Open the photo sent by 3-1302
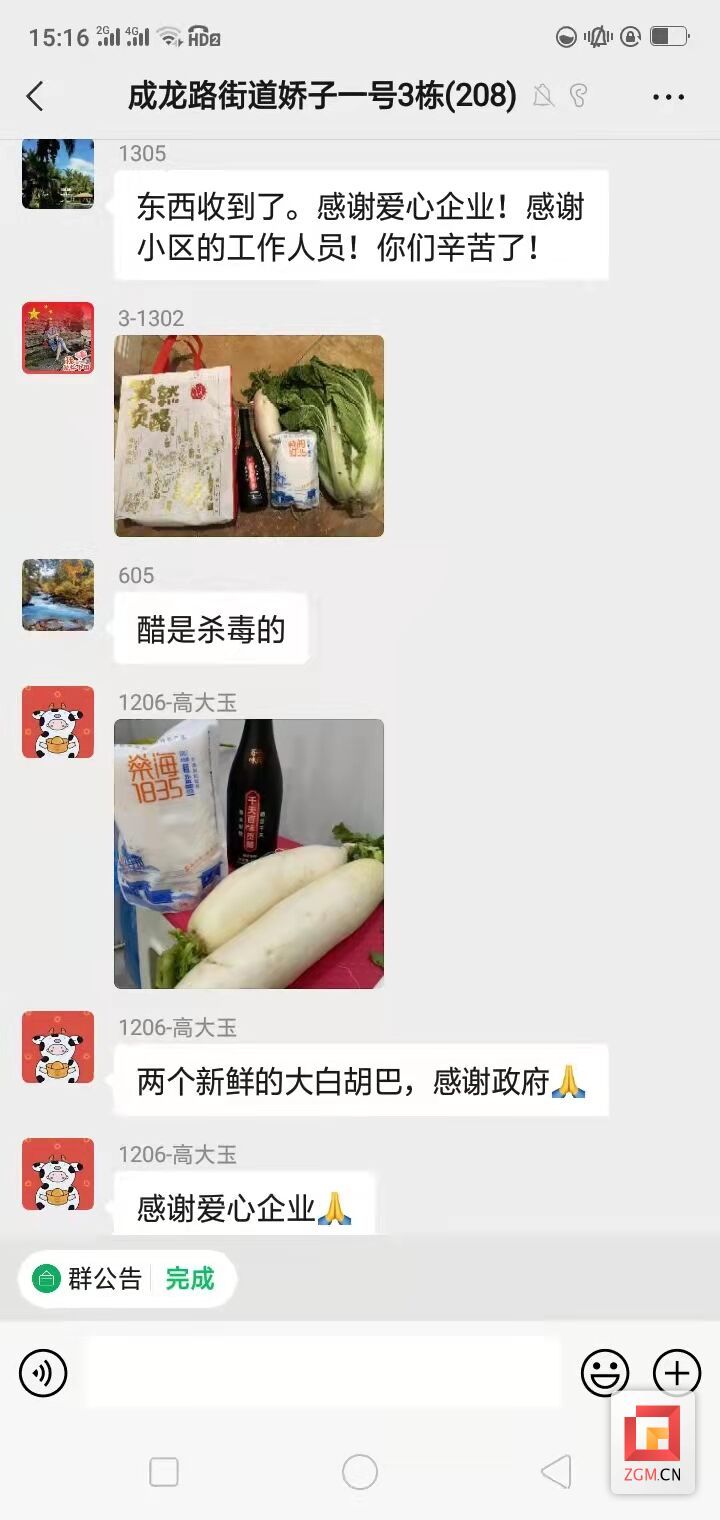Viewport: 720px width, 1520px height. click(249, 435)
